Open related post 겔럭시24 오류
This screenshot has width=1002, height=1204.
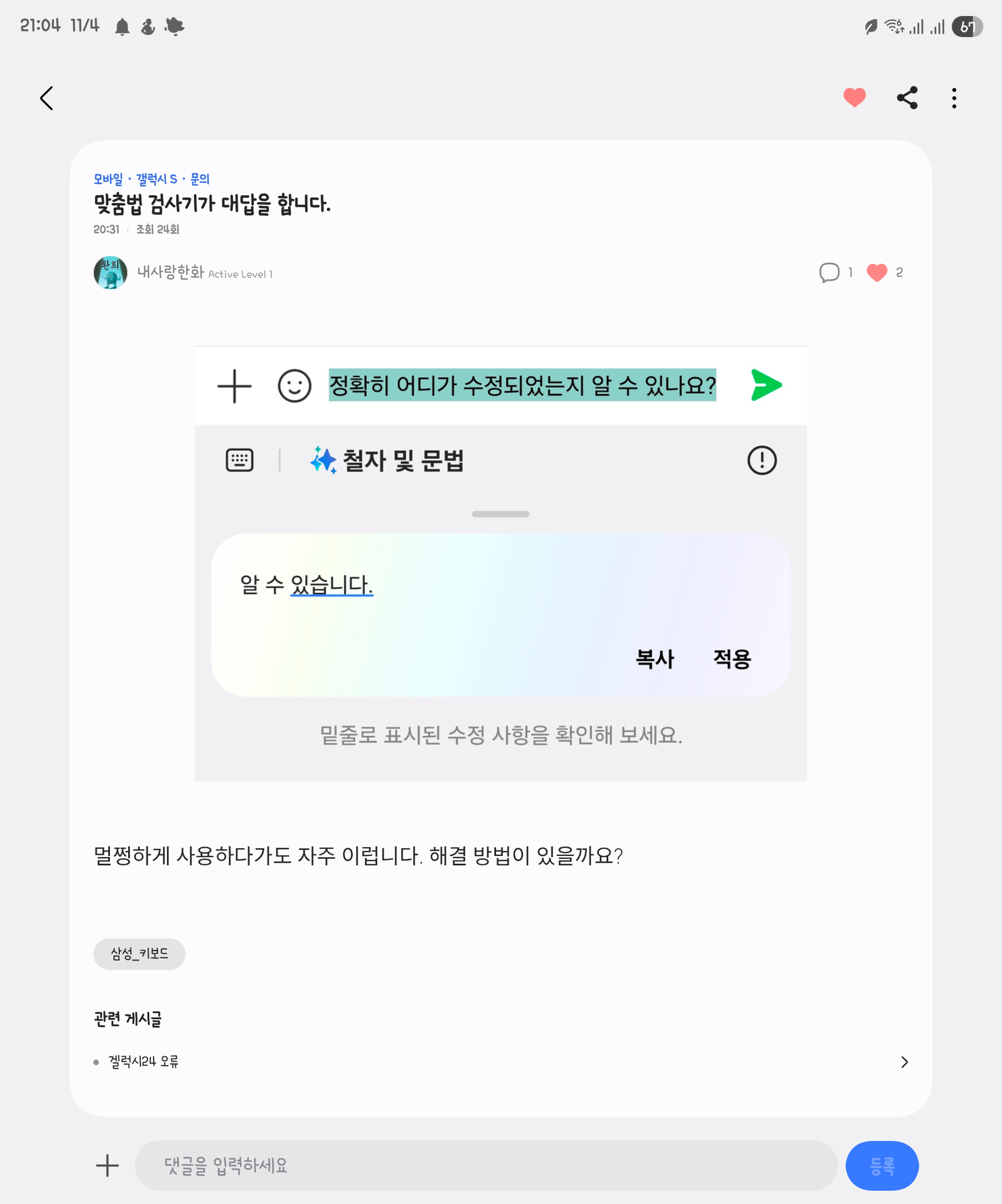pos(144,1062)
